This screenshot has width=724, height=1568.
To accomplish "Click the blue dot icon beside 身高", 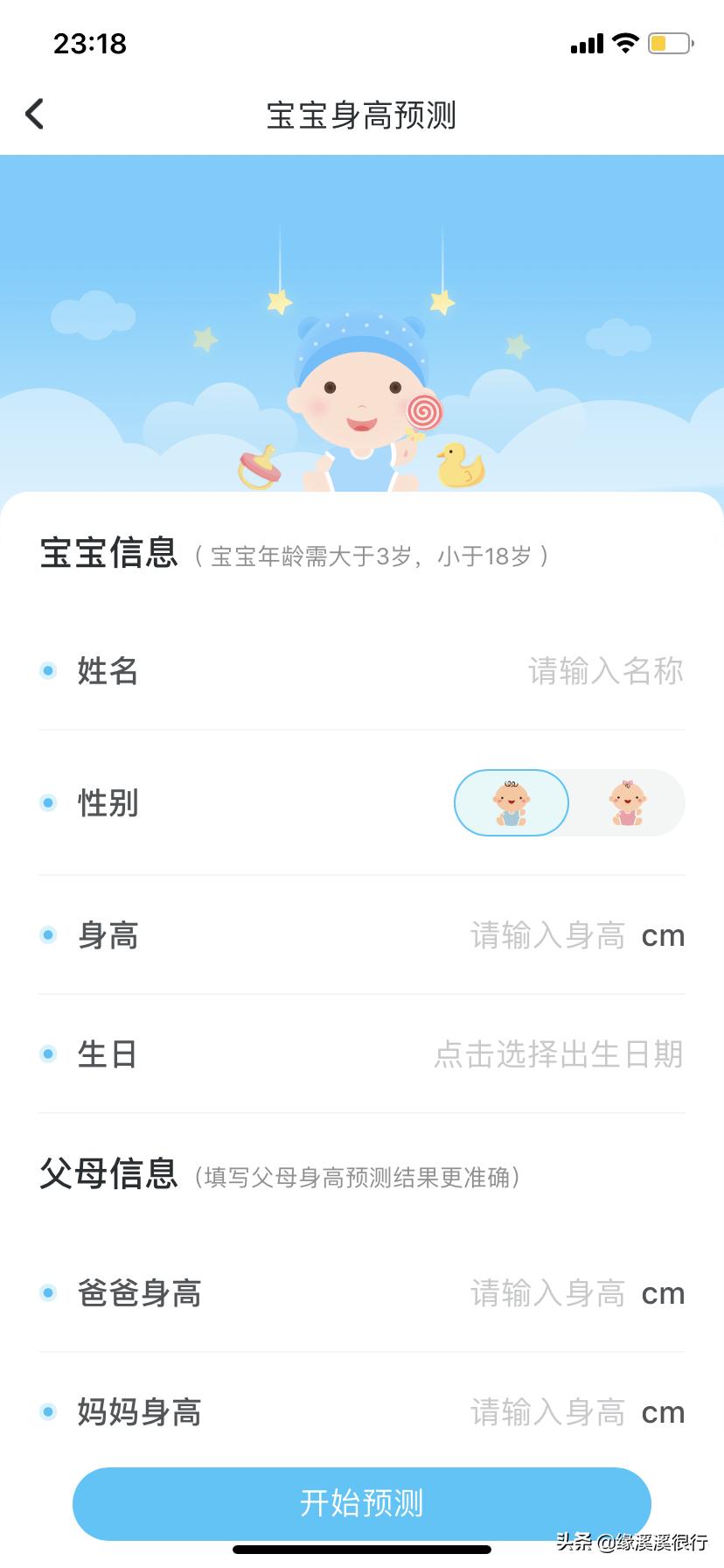I will point(47,934).
